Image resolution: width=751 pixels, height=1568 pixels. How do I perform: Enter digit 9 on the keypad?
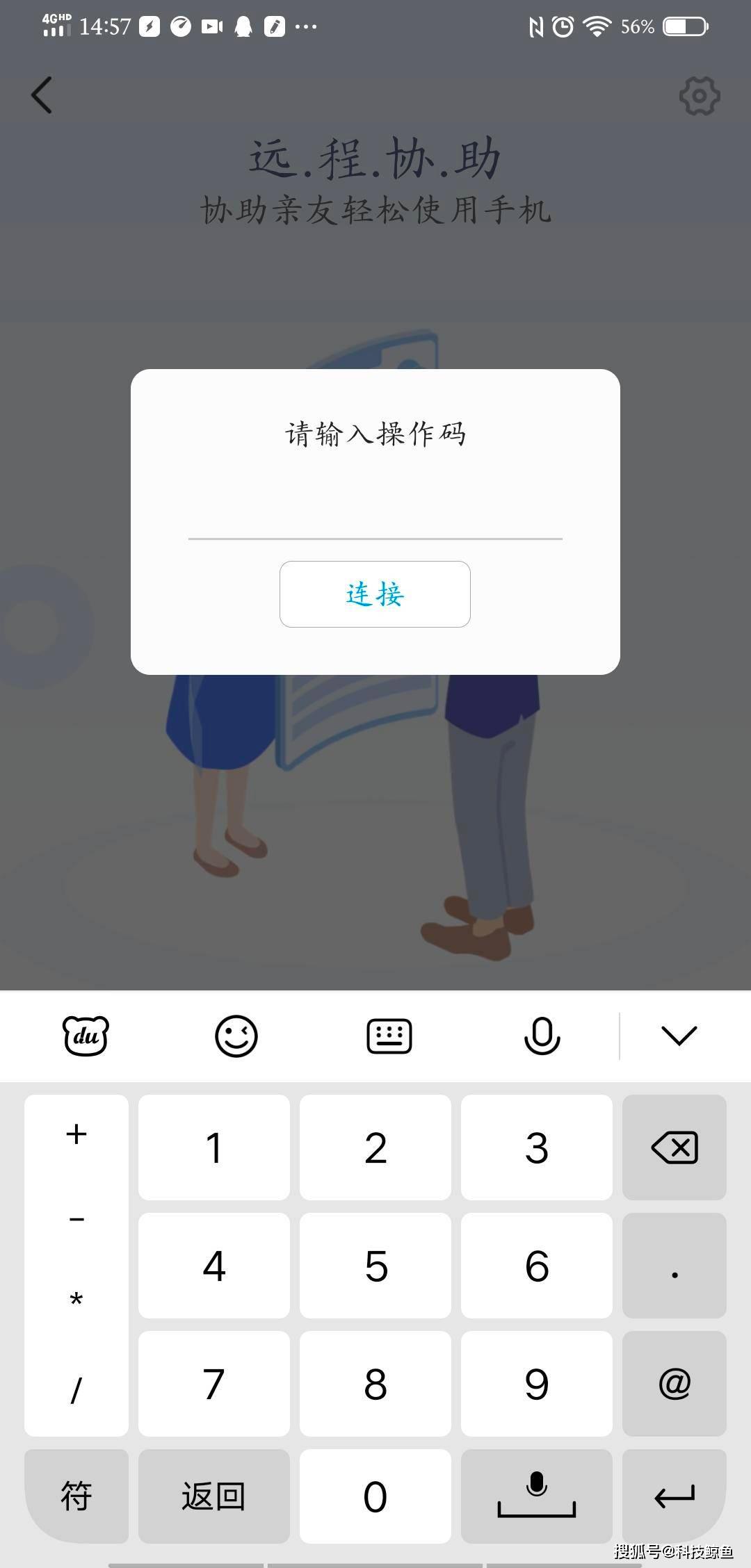tap(536, 1383)
